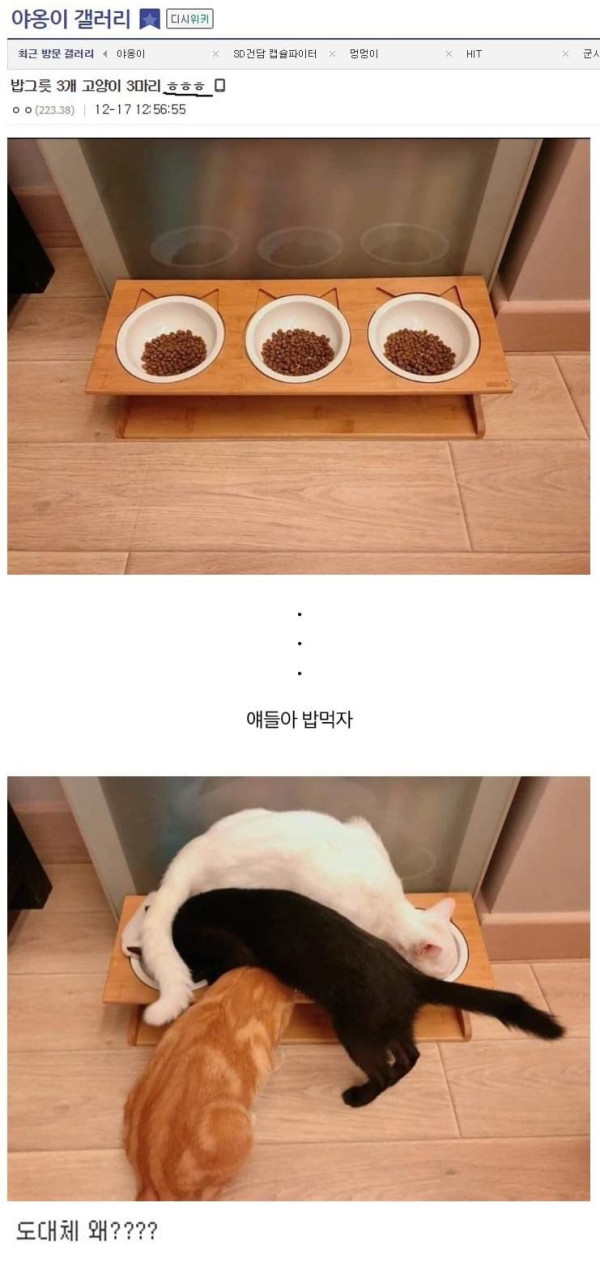Open 야옹이 갤러리 title link
Image resolution: width=600 pixels, height=1262 pixels.
pyautogui.click(x=70, y=19)
